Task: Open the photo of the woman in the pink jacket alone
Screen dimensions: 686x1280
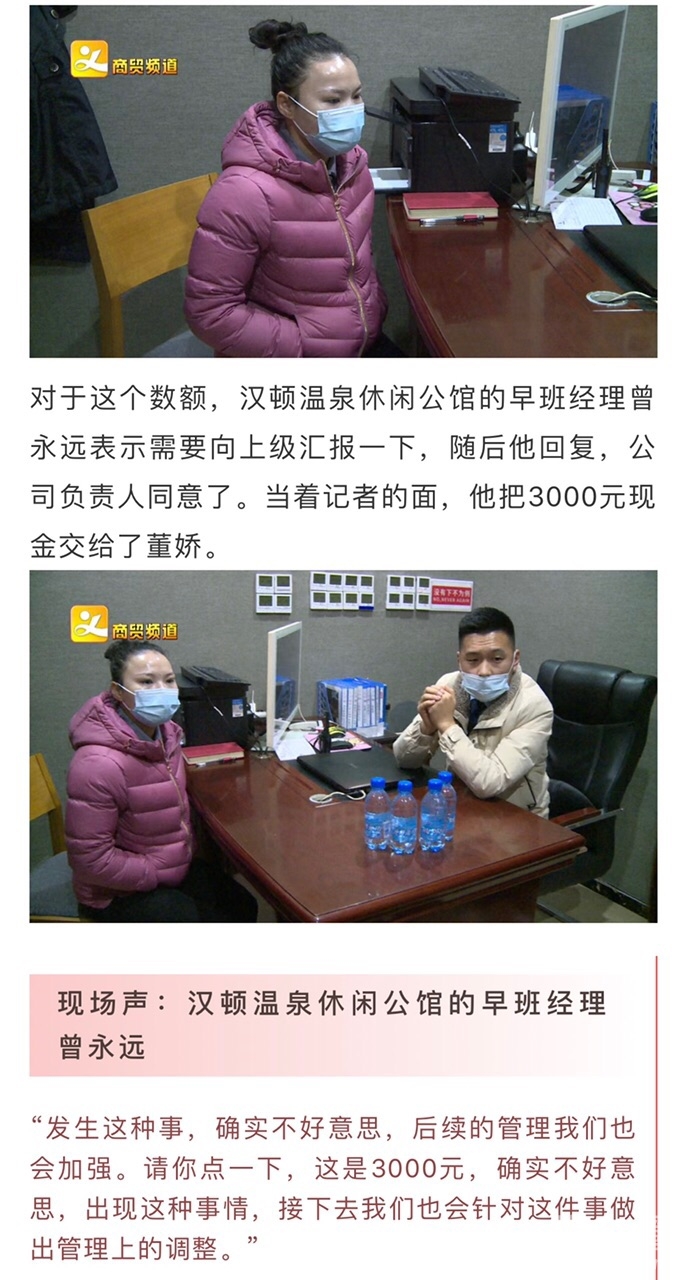Action: (343, 181)
